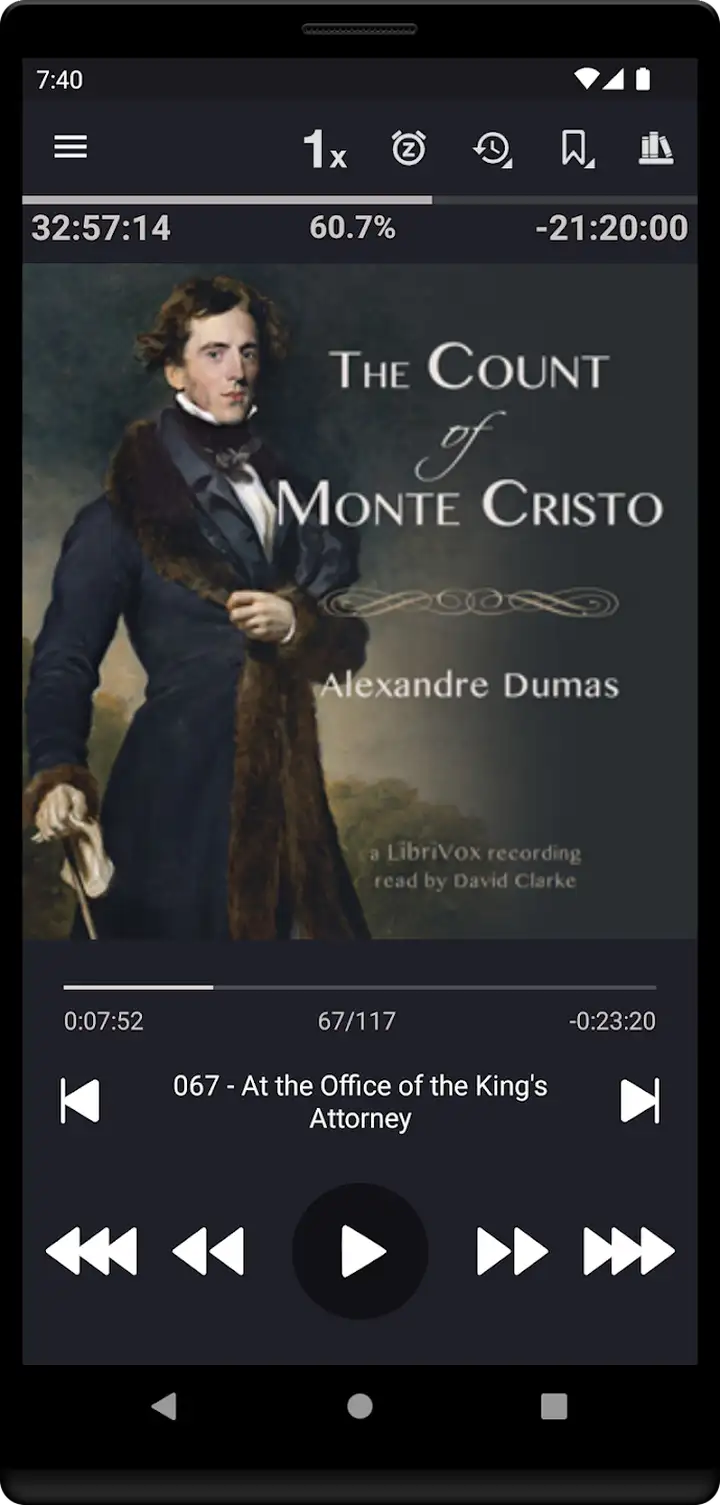Image resolution: width=720 pixels, height=1505 pixels.
Task: Change the 1x playback speed
Action: coord(324,149)
